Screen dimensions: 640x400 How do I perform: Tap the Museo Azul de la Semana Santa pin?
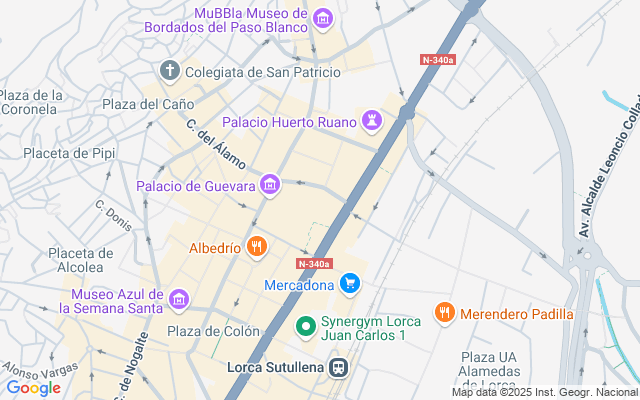(x=179, y=300)
